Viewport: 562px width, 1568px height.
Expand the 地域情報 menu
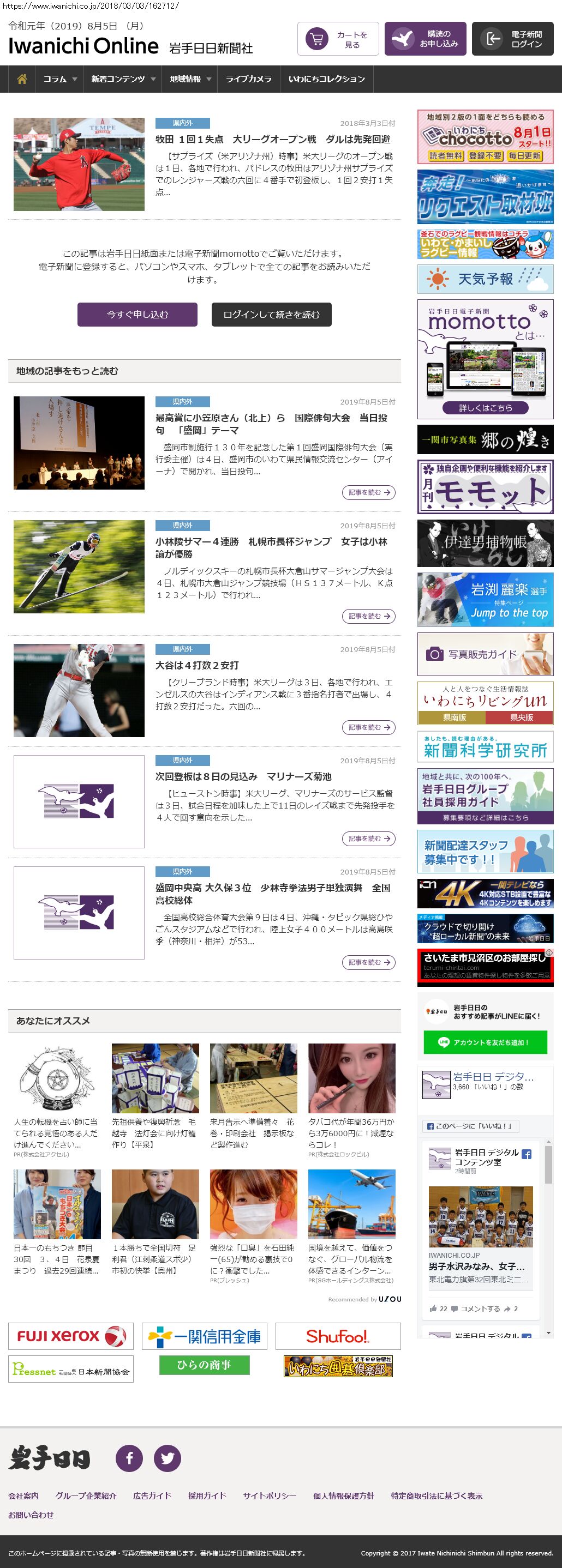[x=190, y=79]
